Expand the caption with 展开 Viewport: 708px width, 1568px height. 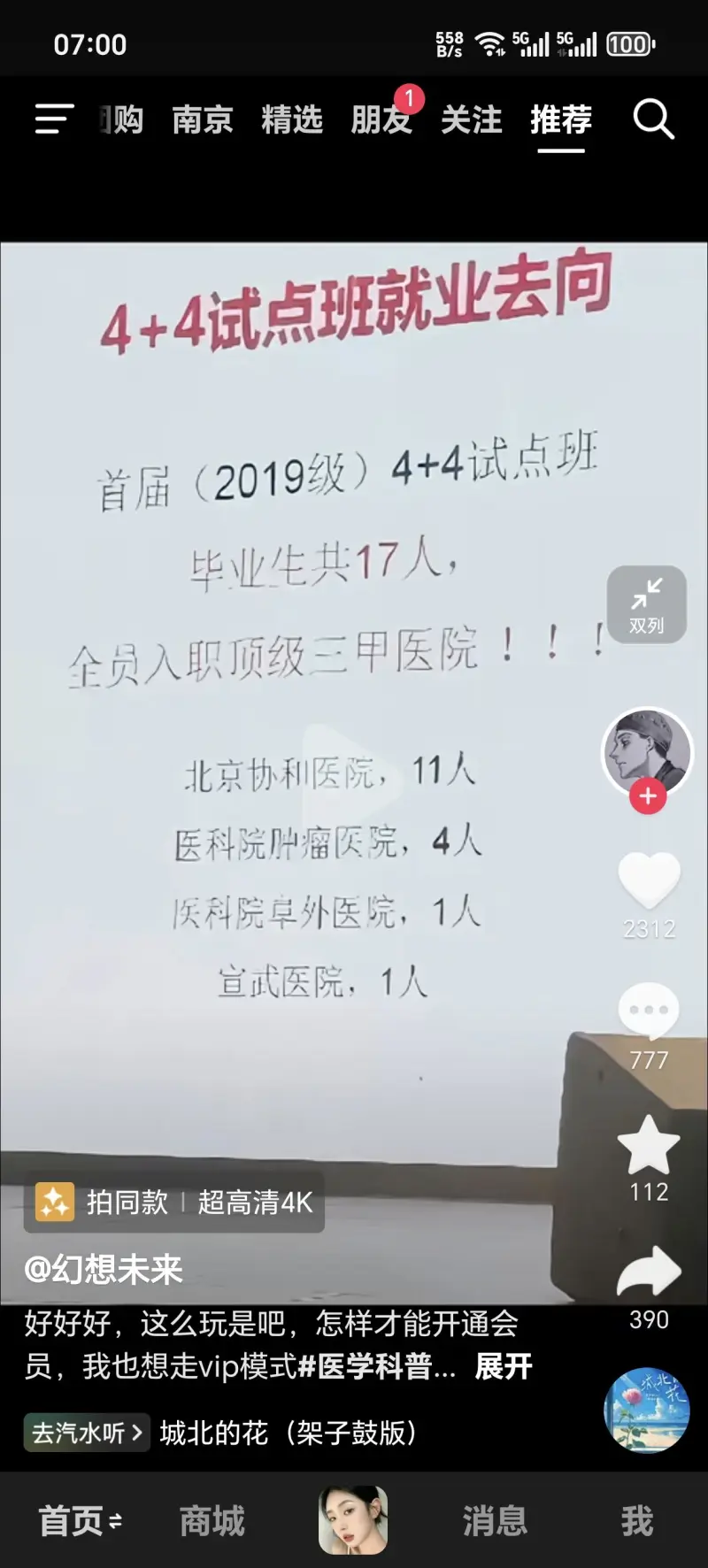click(504, 1366)
